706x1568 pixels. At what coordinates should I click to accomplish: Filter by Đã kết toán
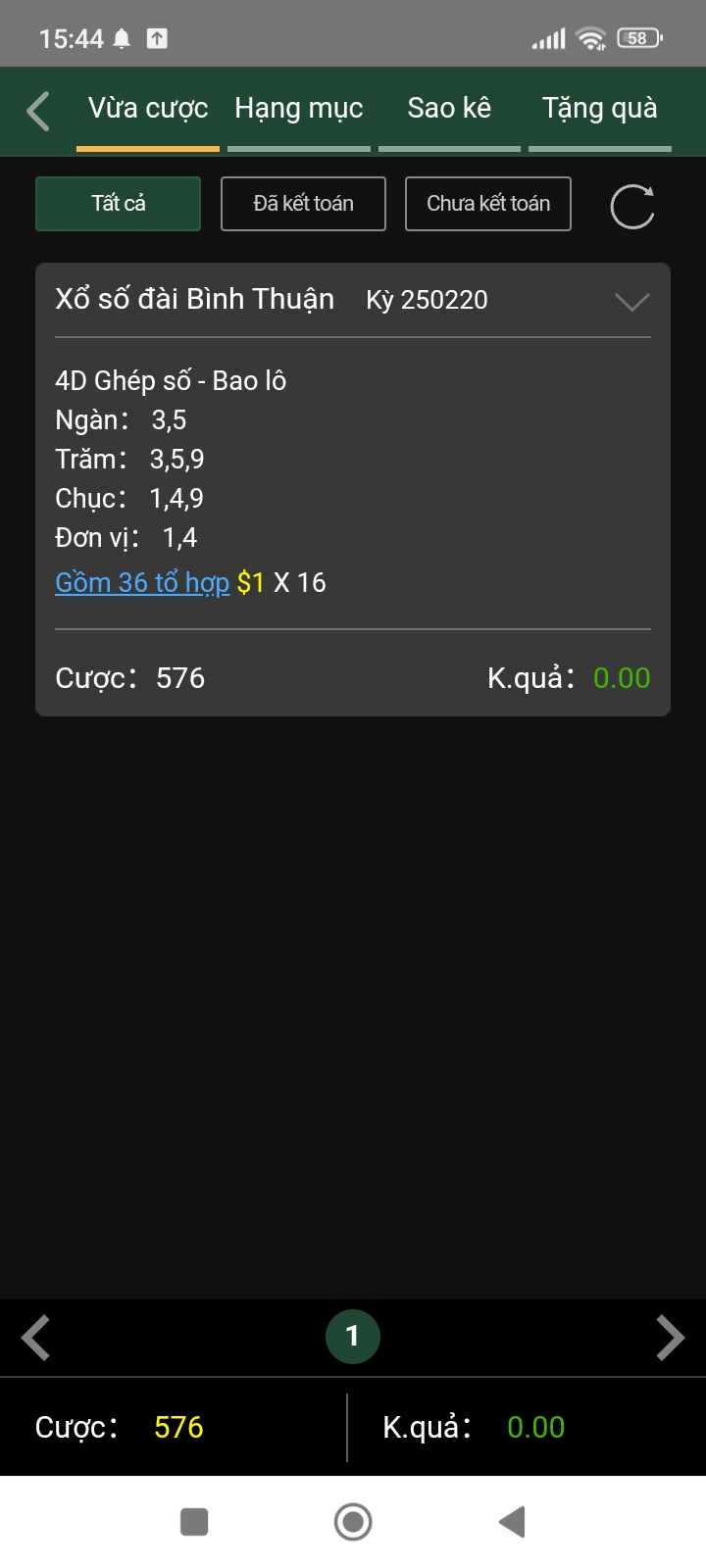coord(303,204)
